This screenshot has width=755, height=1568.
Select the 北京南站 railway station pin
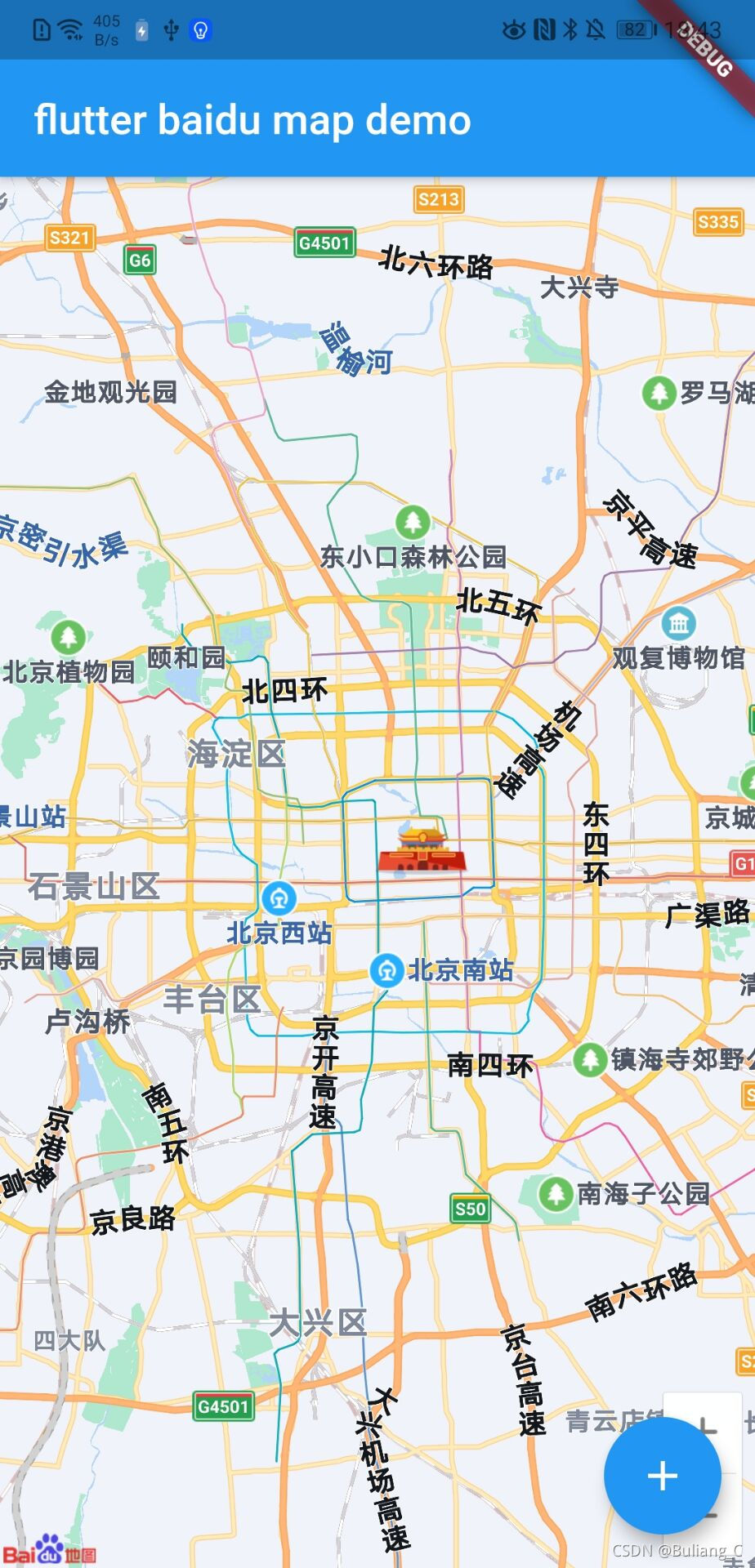386,971
